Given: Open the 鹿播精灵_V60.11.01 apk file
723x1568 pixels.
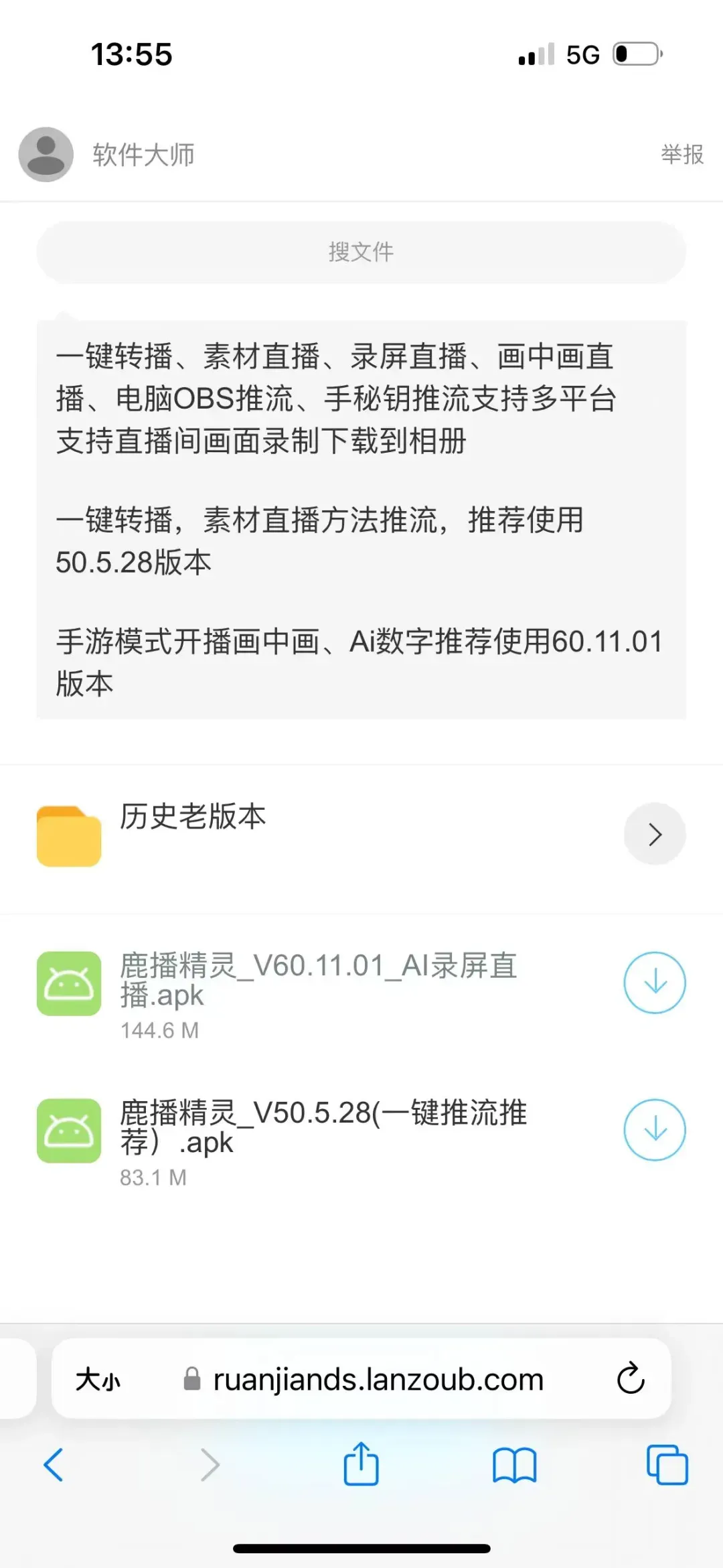Looking at the screenshot, I should tap(319, 980).
